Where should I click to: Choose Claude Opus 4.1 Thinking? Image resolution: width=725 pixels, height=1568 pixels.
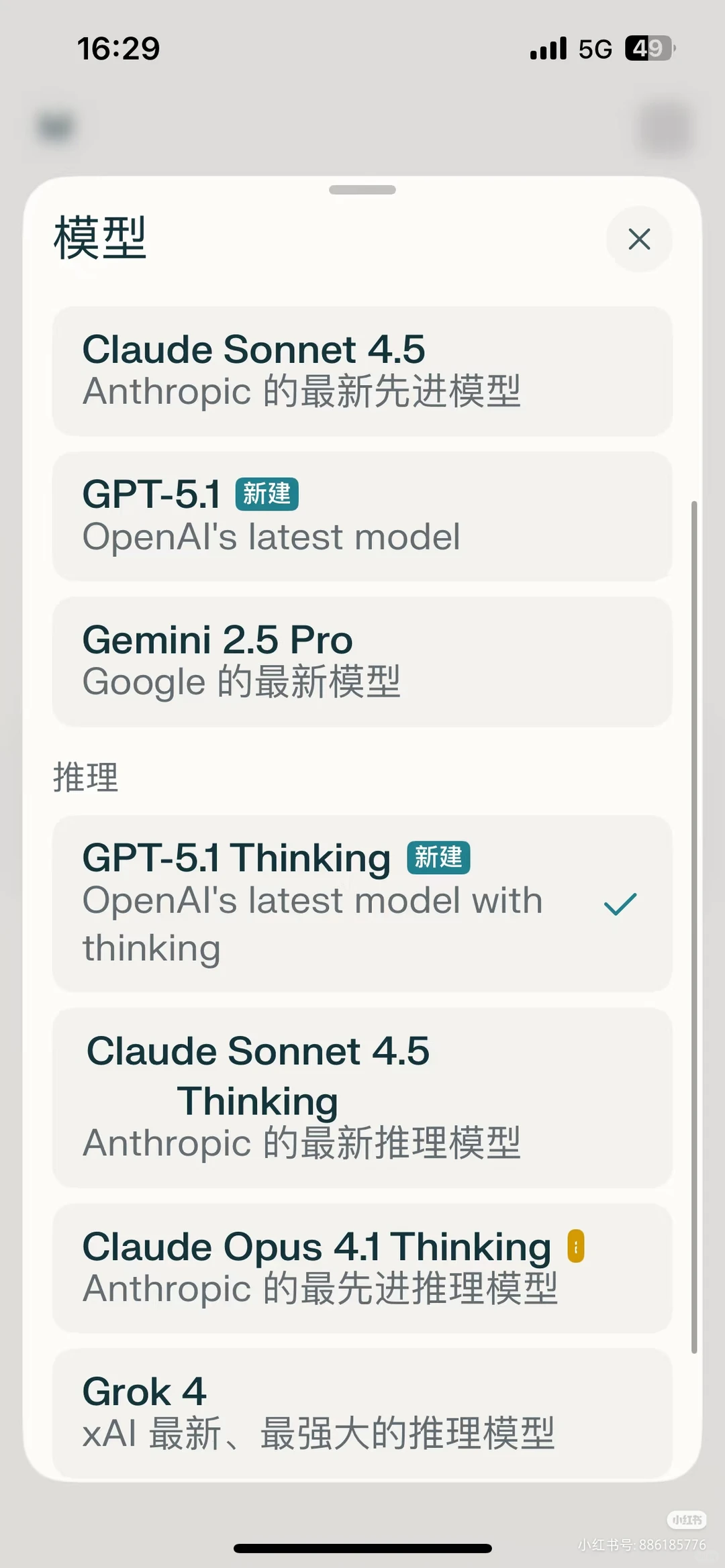click(x=362, y=1268)
